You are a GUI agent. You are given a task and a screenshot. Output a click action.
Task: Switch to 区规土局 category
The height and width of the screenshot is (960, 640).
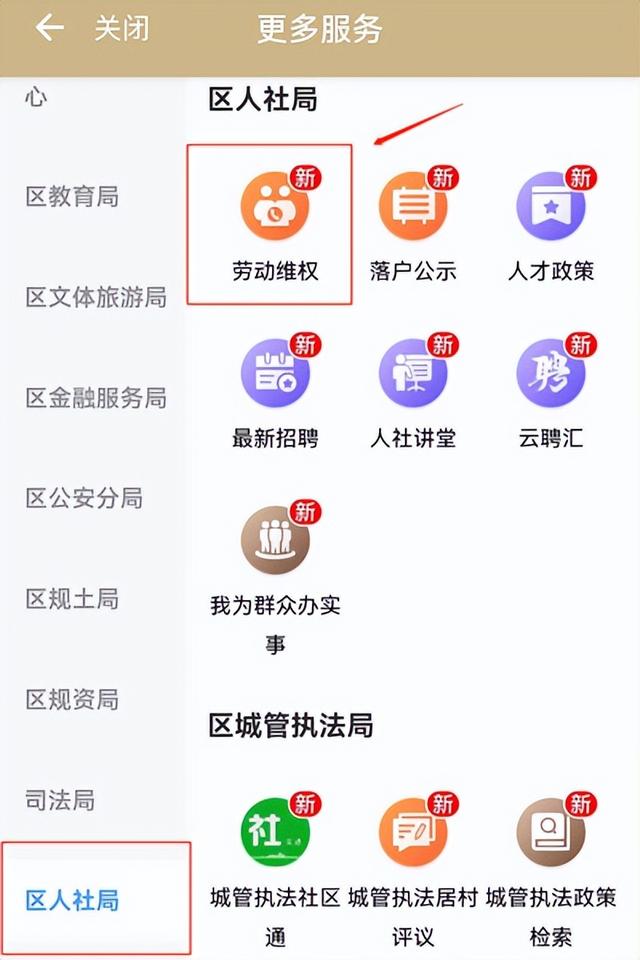[72, 599]
